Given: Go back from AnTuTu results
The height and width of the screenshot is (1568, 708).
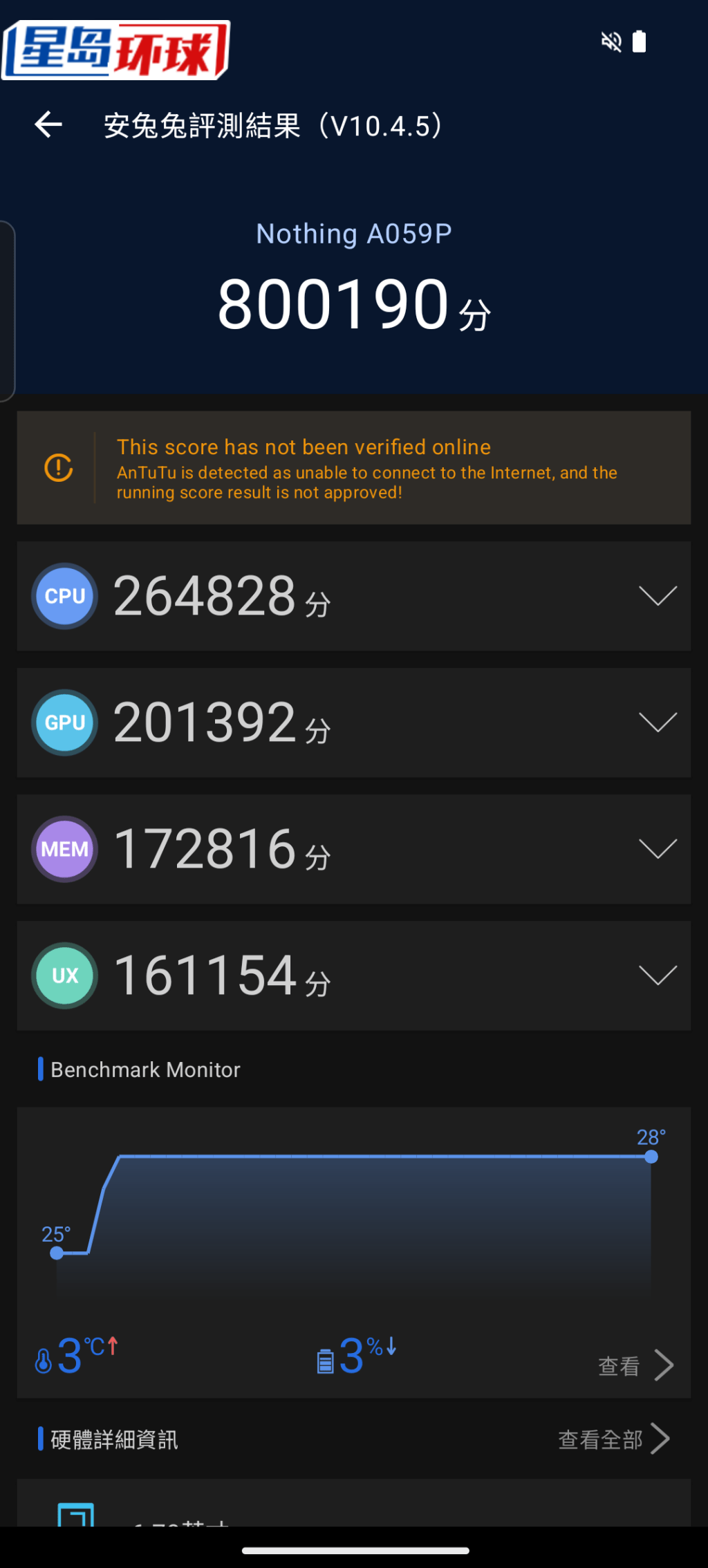Looking at the screenshot, I should [48, 124].
